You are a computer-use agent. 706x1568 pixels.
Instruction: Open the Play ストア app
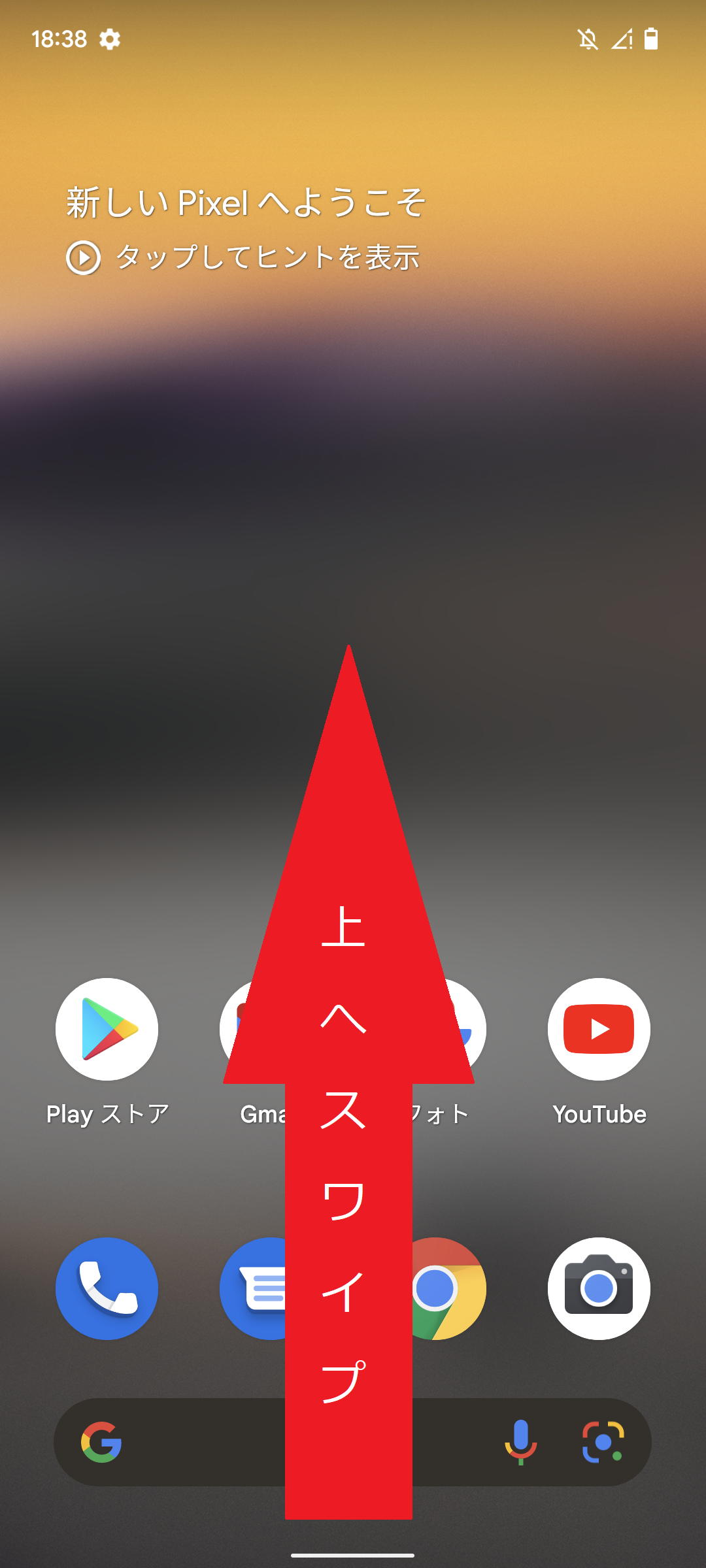click(107, 1029)
